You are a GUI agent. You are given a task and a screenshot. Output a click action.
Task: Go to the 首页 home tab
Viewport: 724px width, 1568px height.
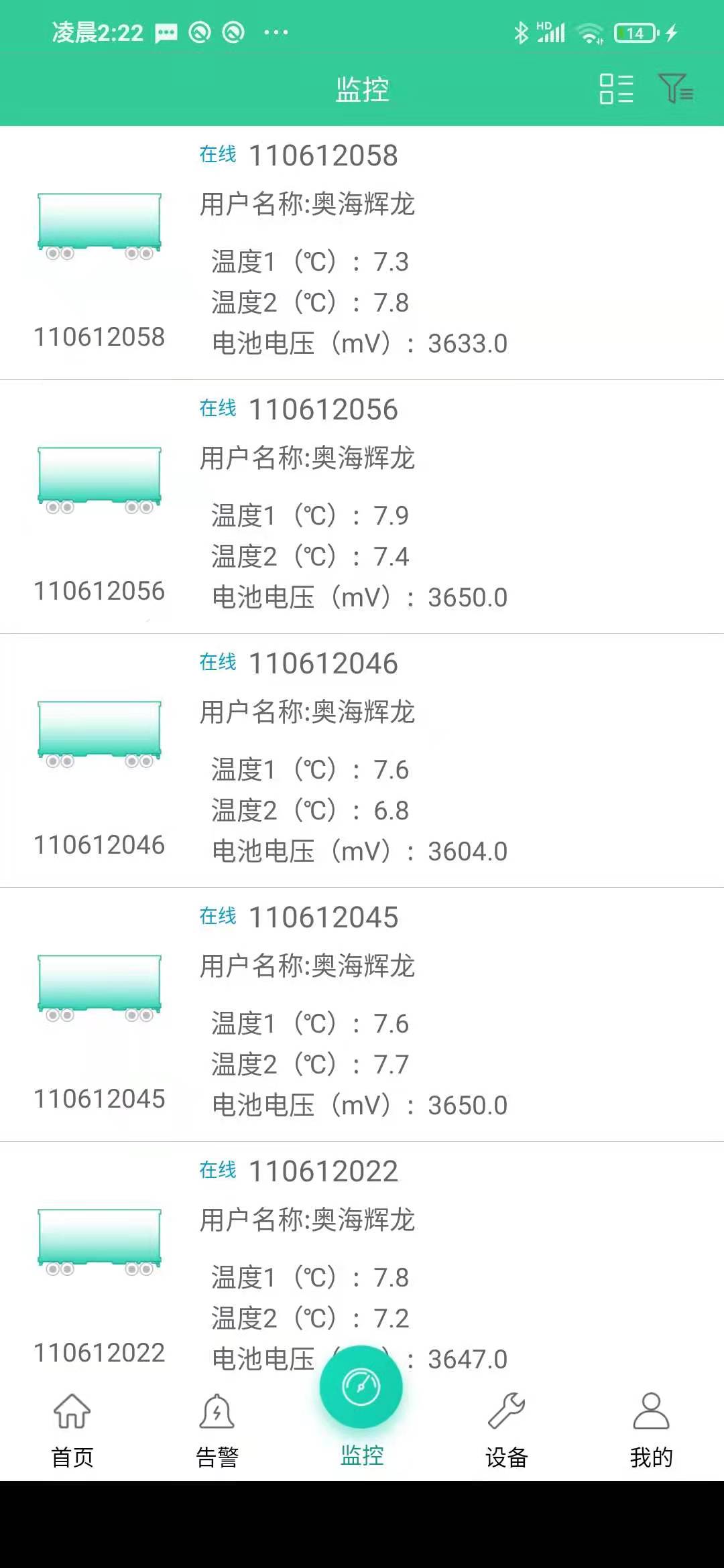[72, 1429]
